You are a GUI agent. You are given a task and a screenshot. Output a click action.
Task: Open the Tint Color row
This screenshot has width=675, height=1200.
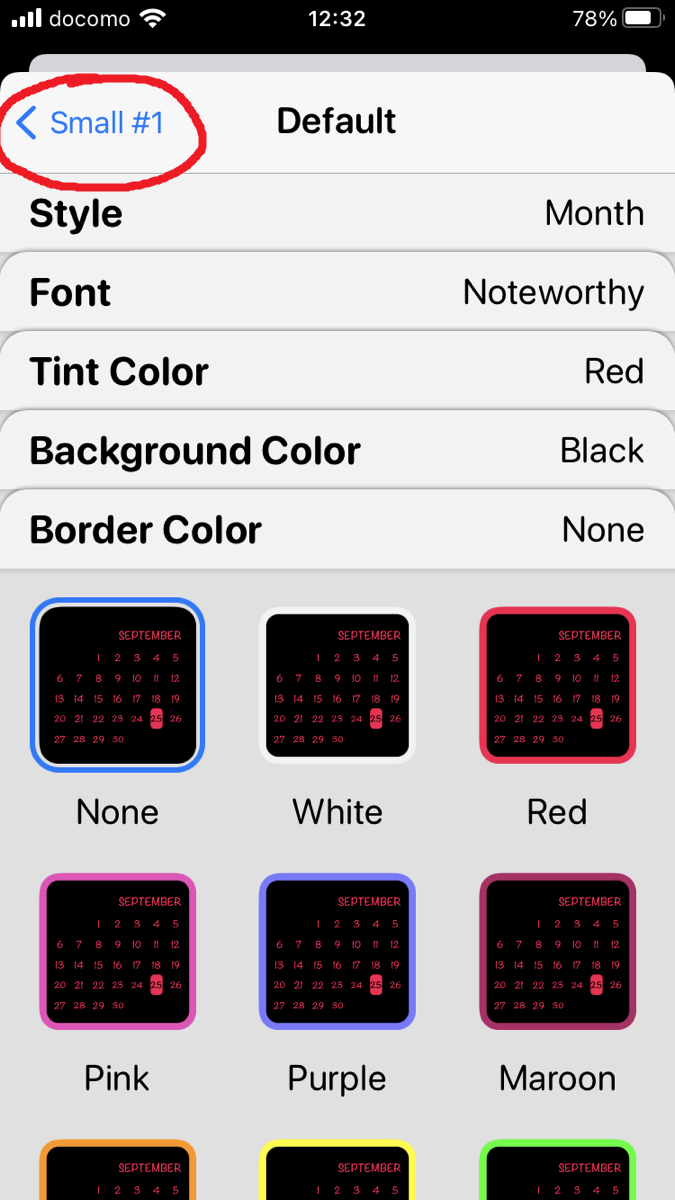(337, 371)
